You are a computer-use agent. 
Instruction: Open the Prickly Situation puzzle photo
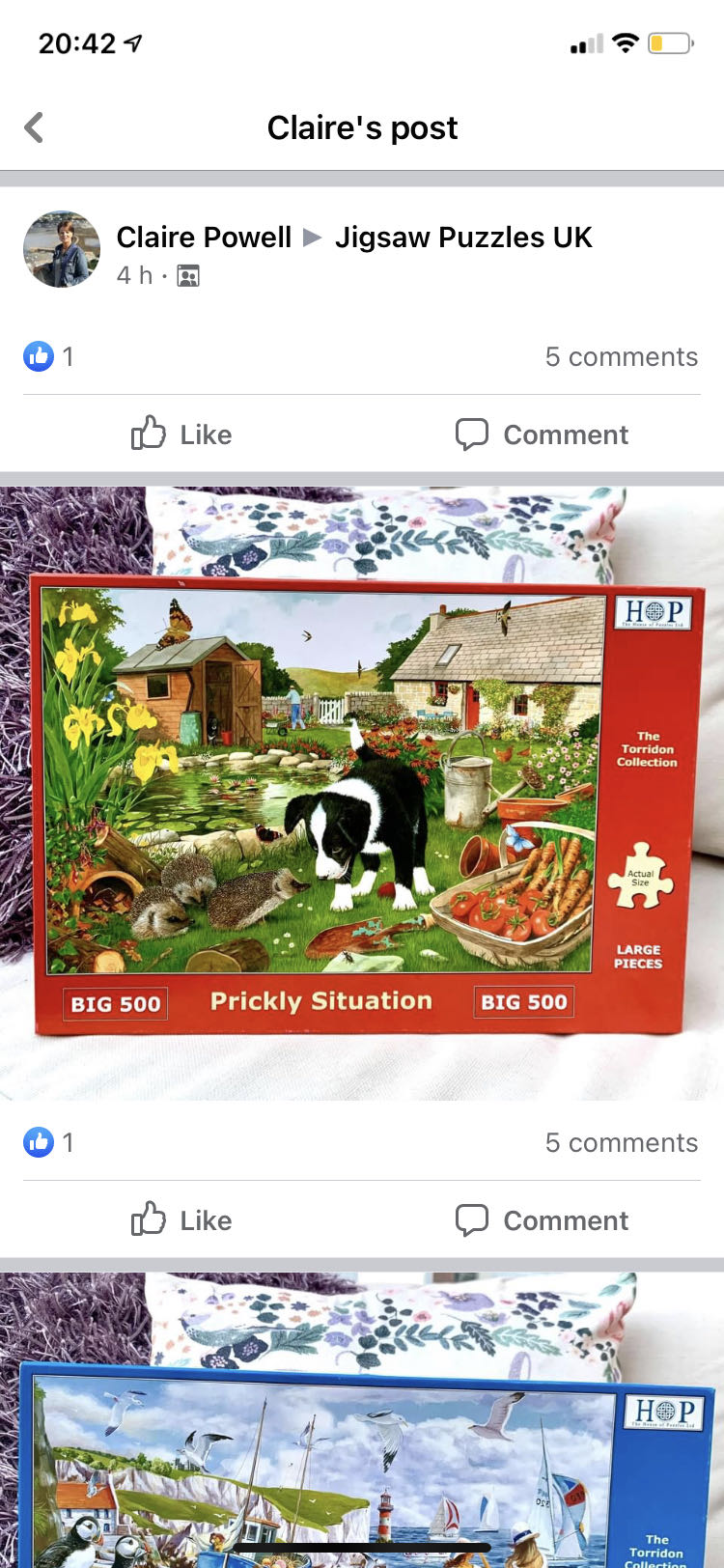click(x=362, y=792)
